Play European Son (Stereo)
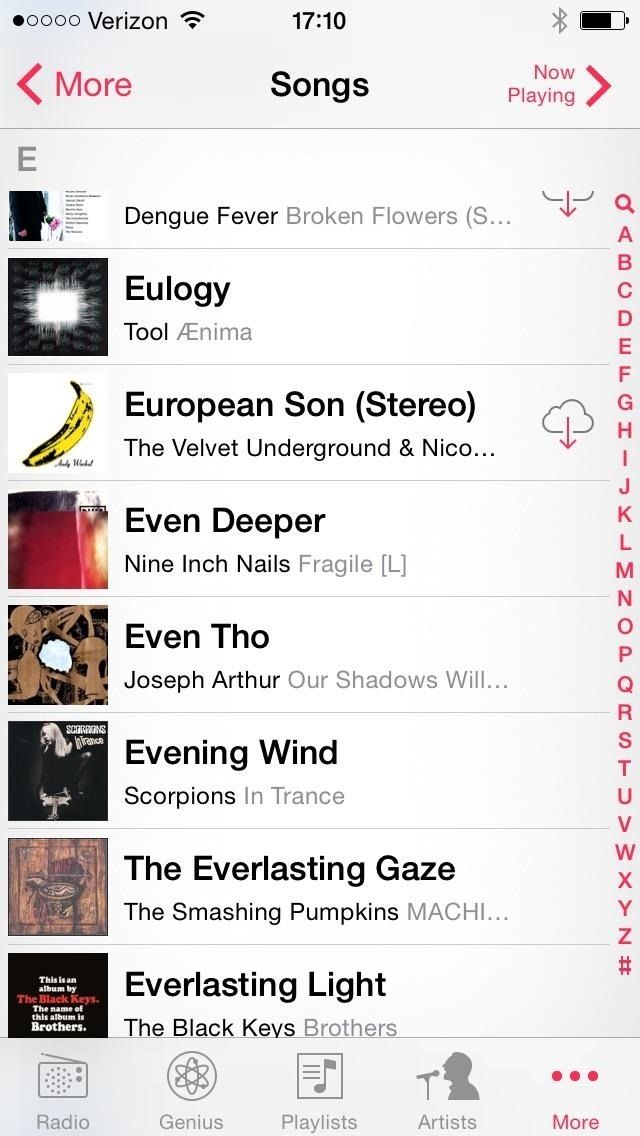Image resolution: width=640 pixels, height=1136 pixels. tap(300, 423)
